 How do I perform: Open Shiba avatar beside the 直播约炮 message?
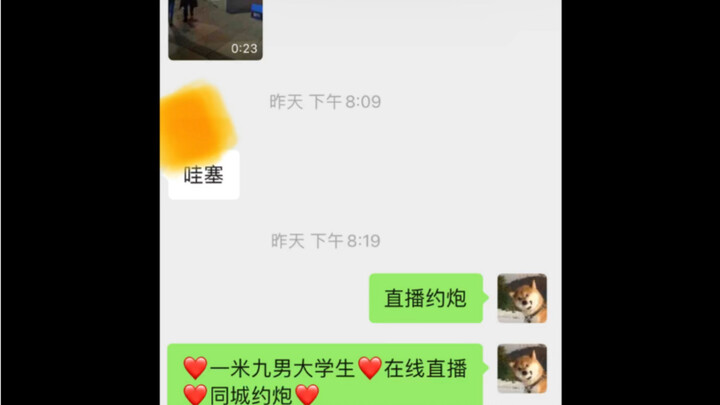pyautogui.click(x=522, y=298)
